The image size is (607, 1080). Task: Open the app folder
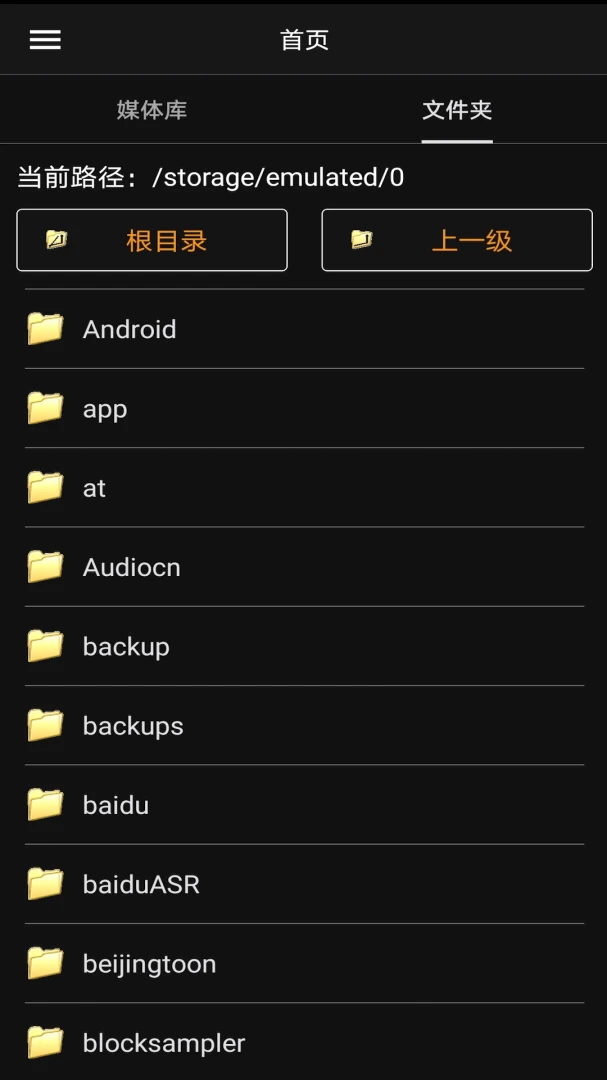(305, 408)
